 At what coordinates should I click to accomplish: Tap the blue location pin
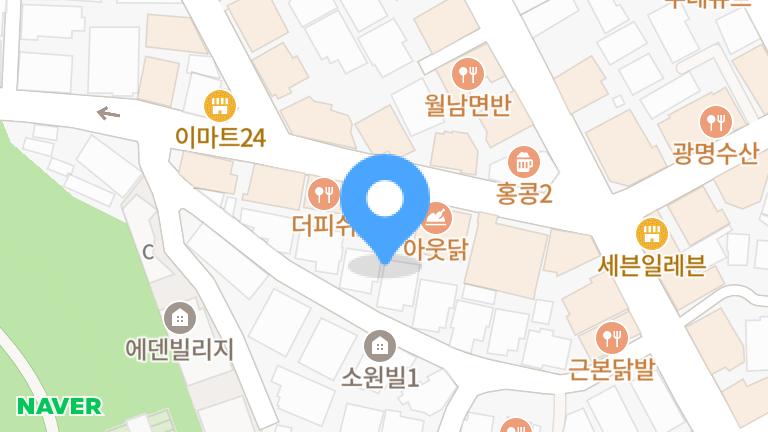[385, 200]
